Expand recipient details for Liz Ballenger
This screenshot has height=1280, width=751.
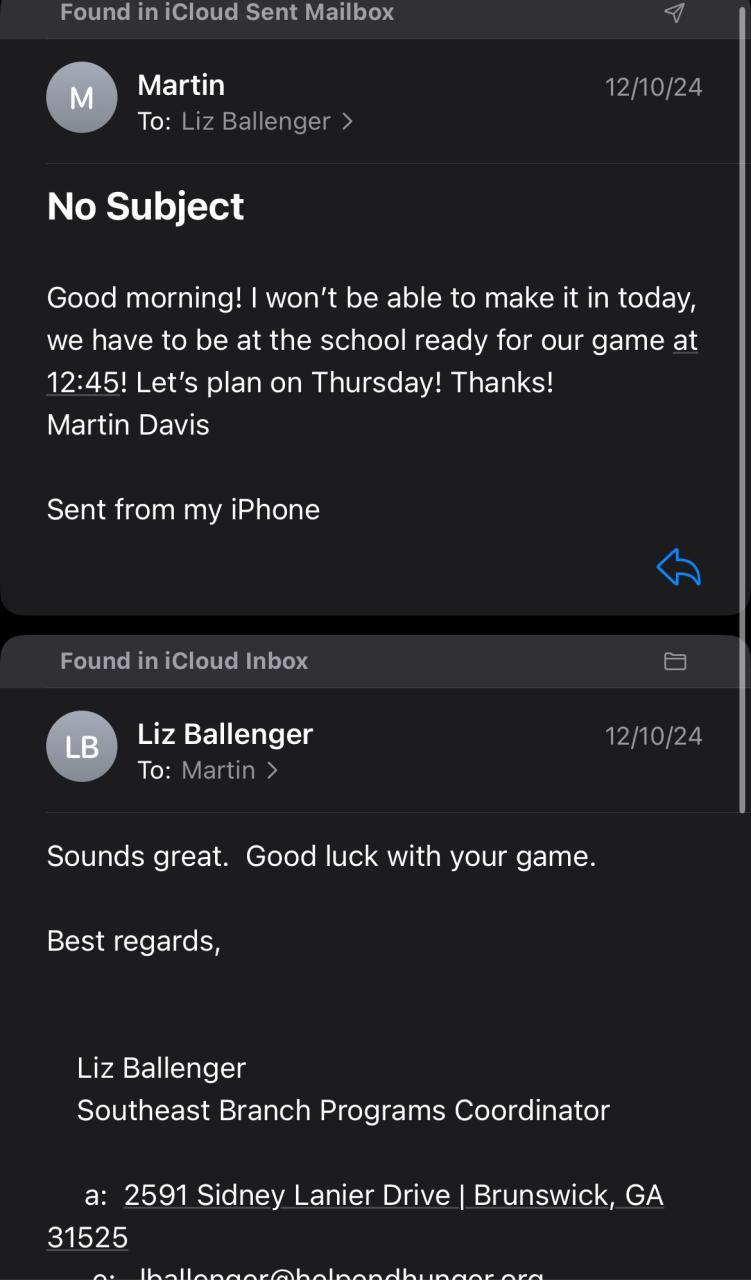266,122
